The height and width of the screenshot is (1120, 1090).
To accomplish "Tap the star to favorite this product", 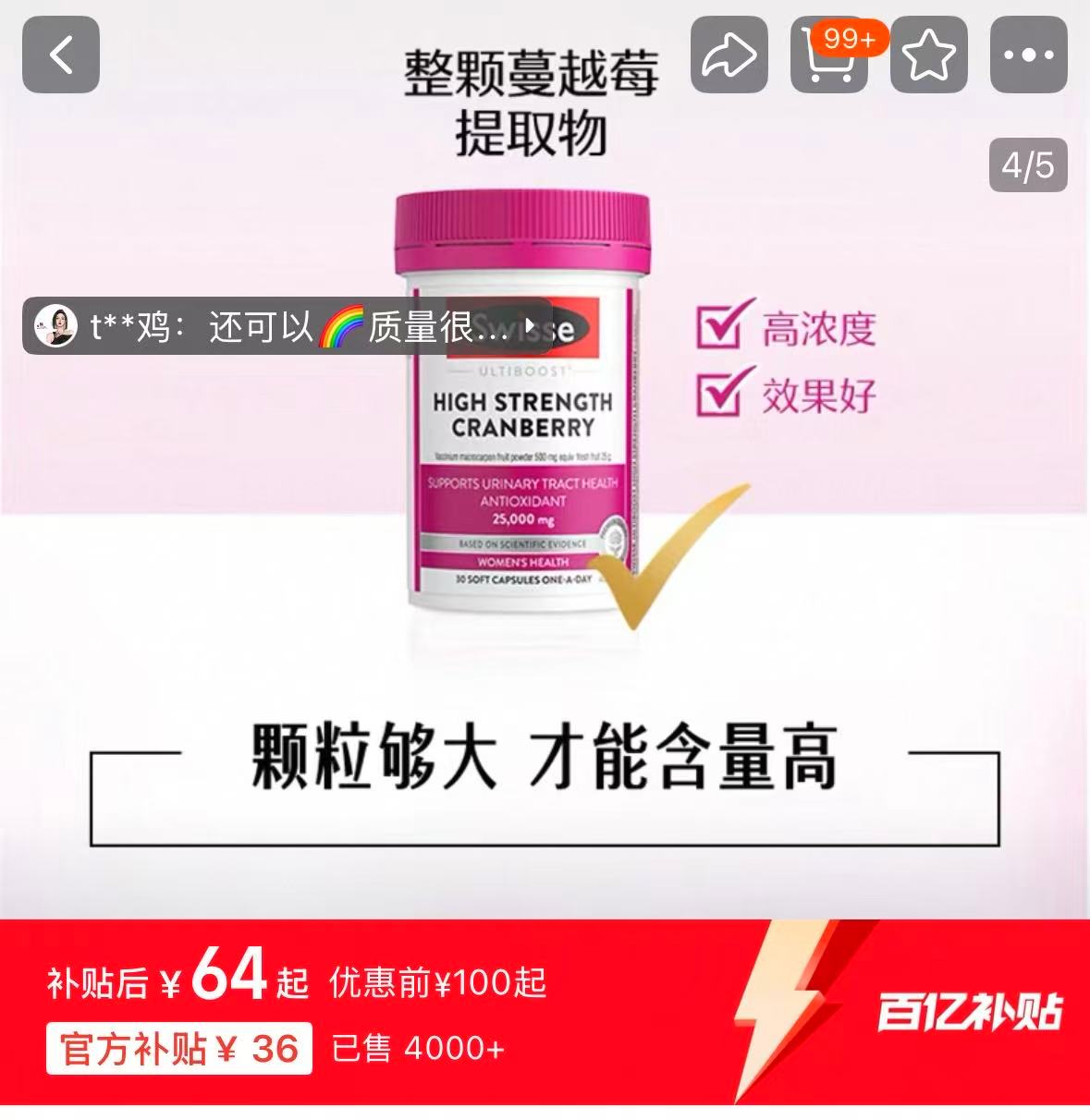I will [x=927, y=55].
